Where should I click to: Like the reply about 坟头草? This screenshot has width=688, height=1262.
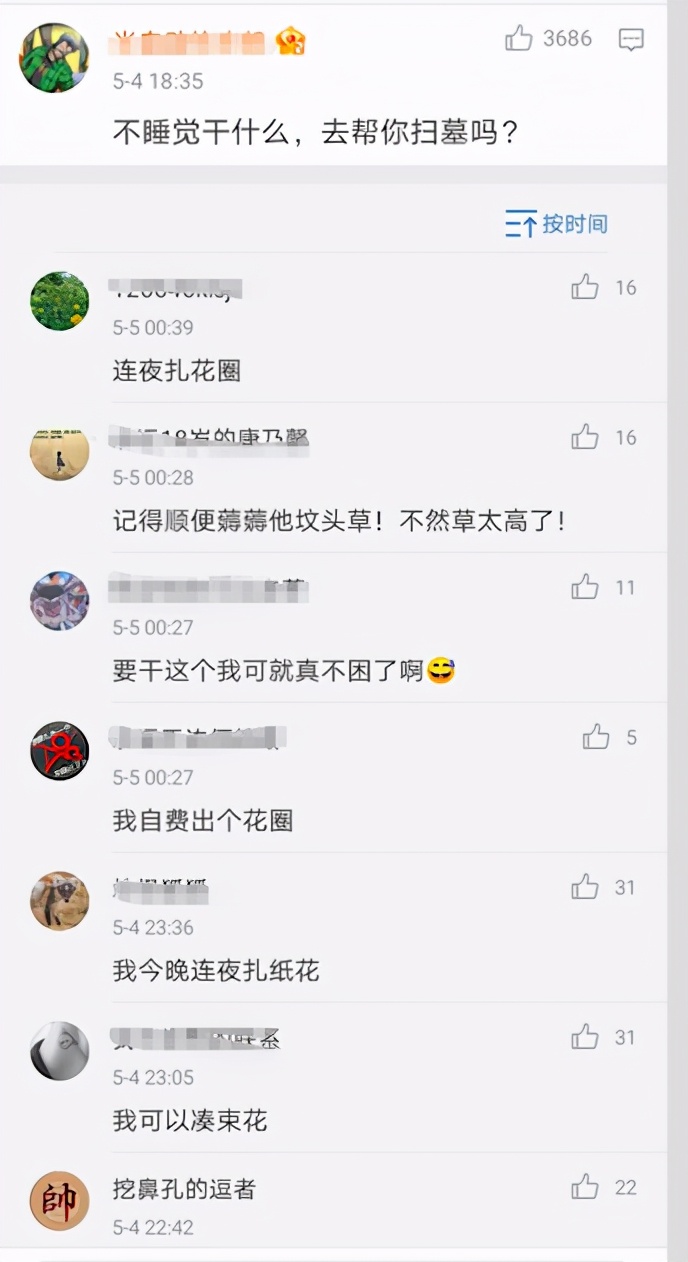(x=585, y=438)
